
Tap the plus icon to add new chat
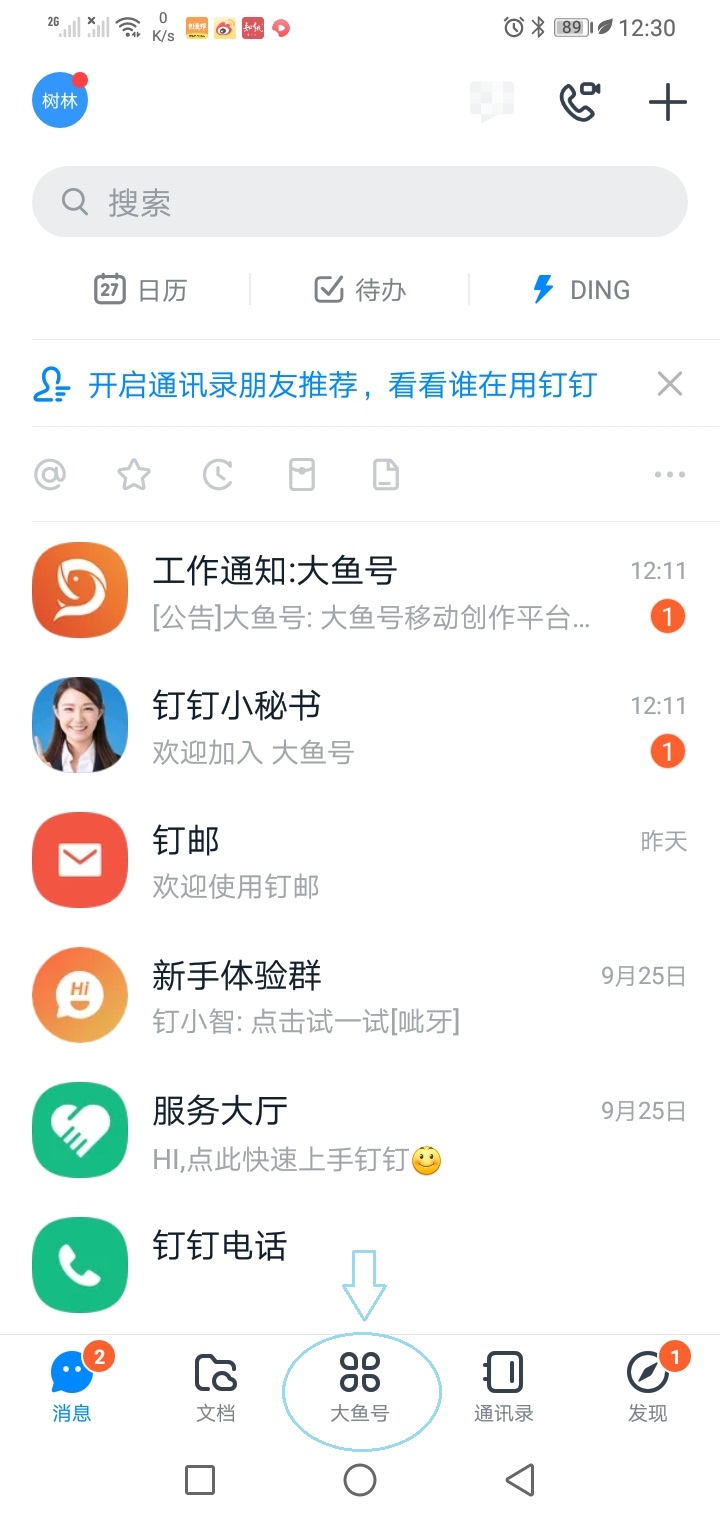[666, 101]
